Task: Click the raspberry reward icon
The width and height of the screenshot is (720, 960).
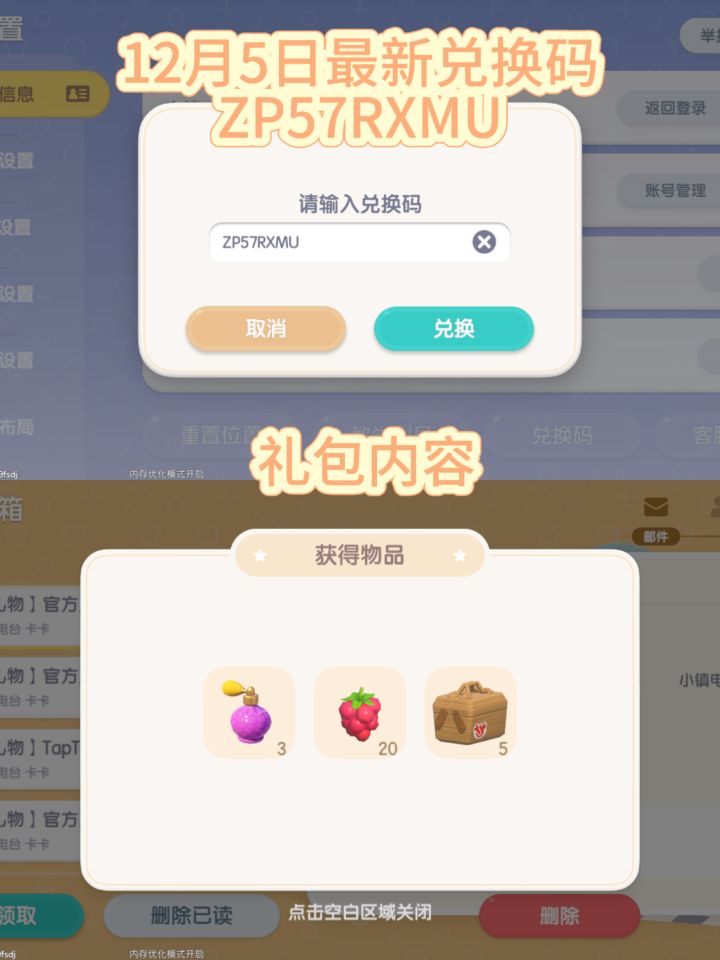Action: pyautogui.click(x=360, y=714)
